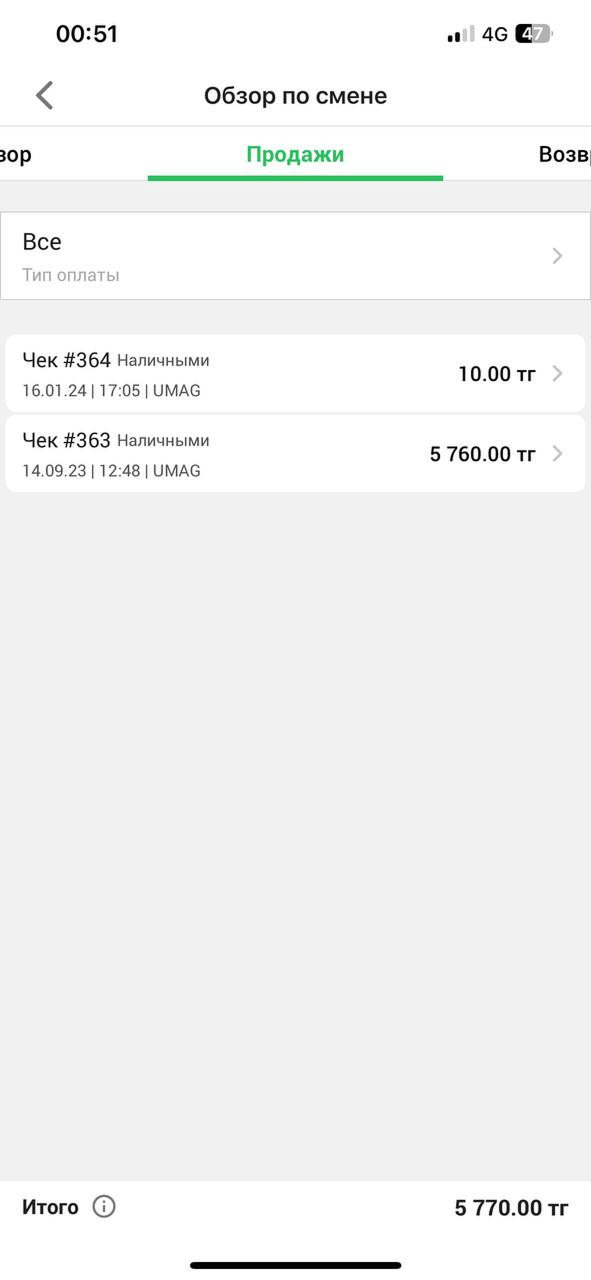The image size is (591, 1280).
Task: Open the partially visible left tab
Action: (x=16, y=155)
